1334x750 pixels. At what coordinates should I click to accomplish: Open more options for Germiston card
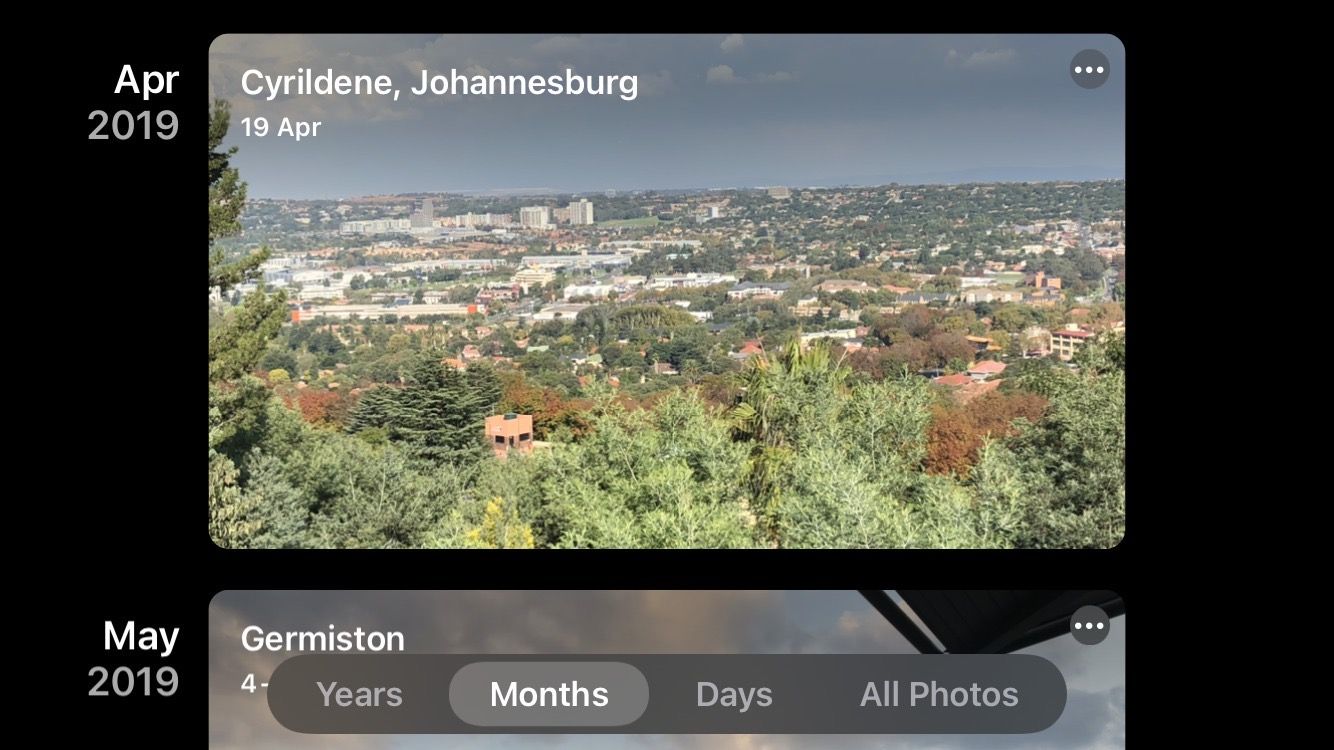click(1089, 627)
